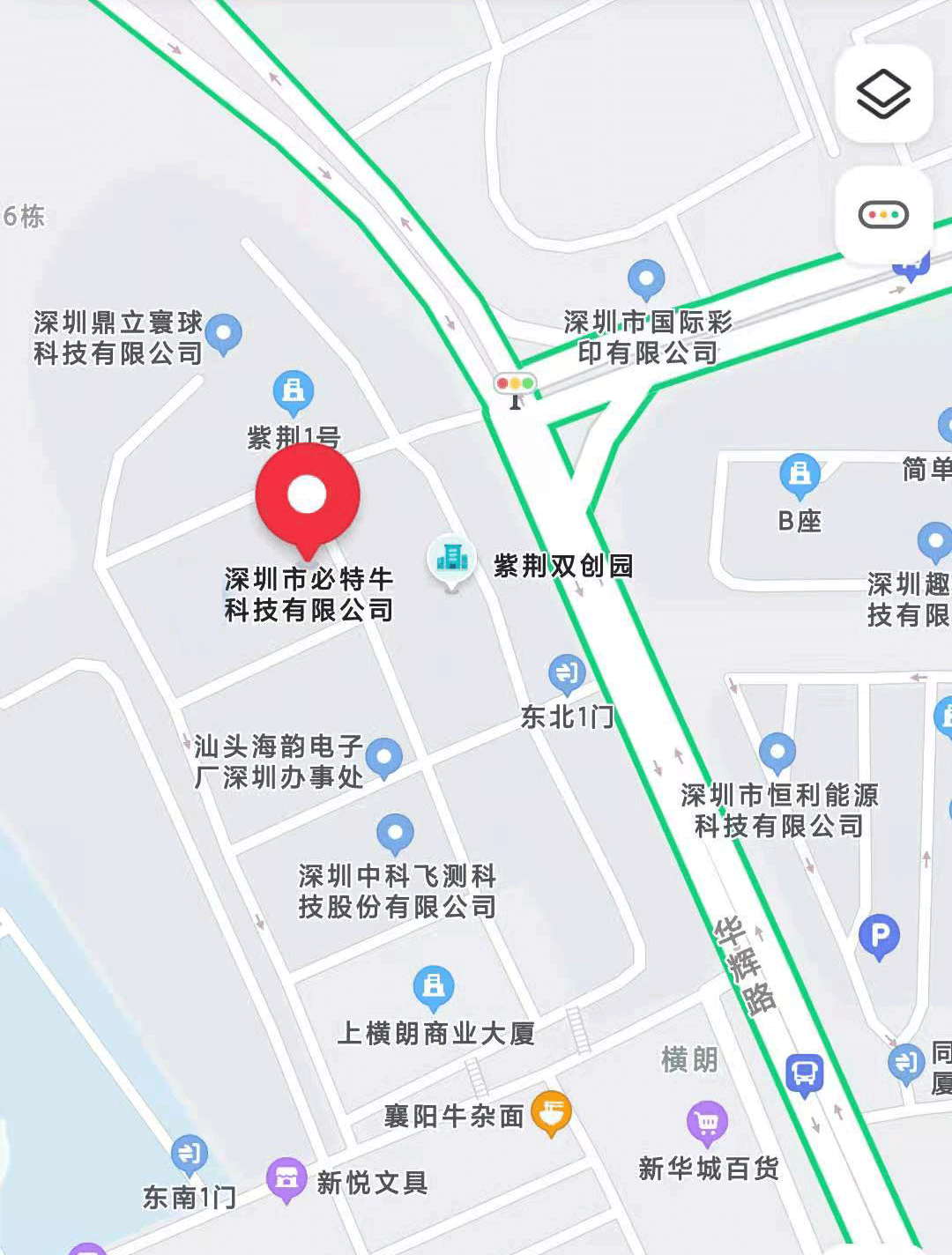This screenshot has height=1255, width=952.
Task: Tap the 新悦文具 shop marker
Action: 286,1179
